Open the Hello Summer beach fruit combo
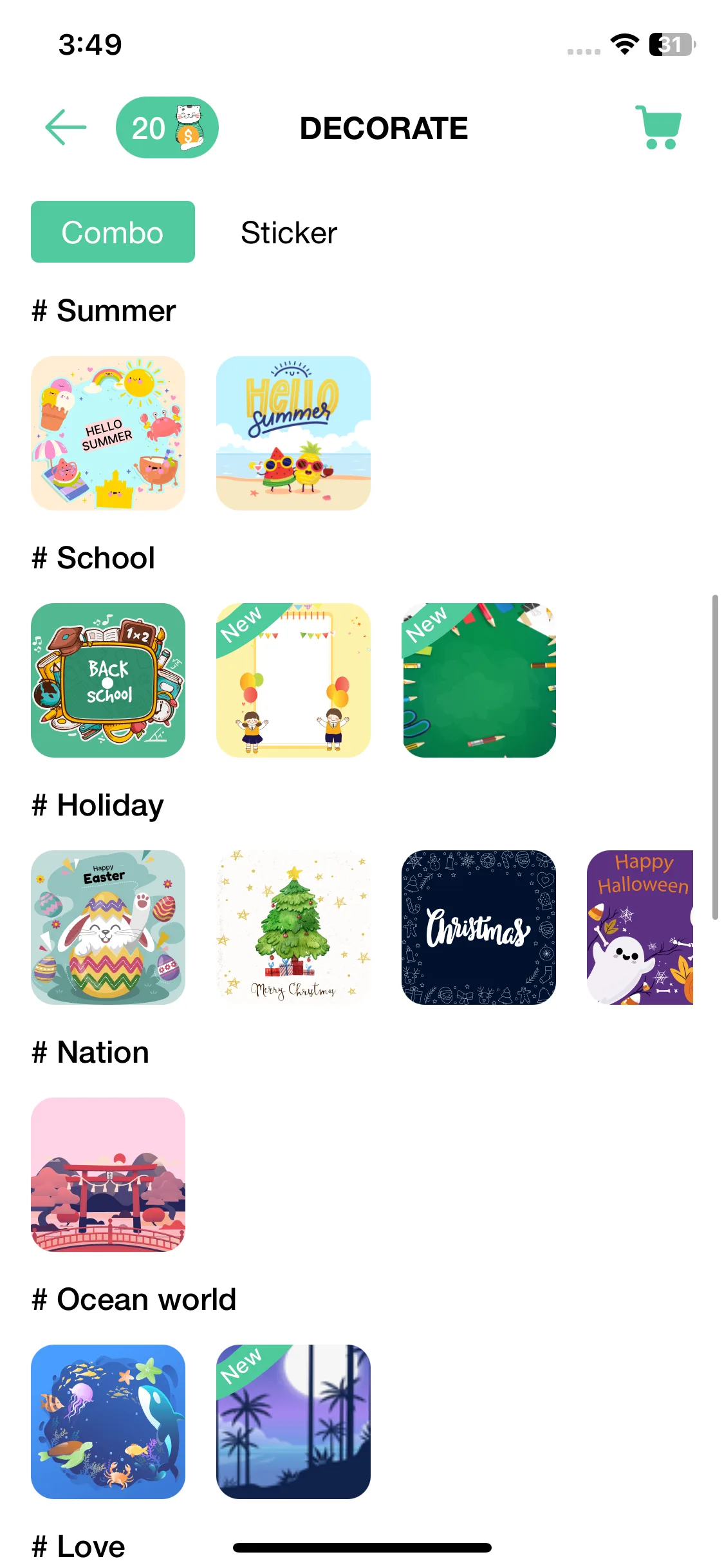Image resolution: width=724 pixels, height=1568 pixels. 293,433
